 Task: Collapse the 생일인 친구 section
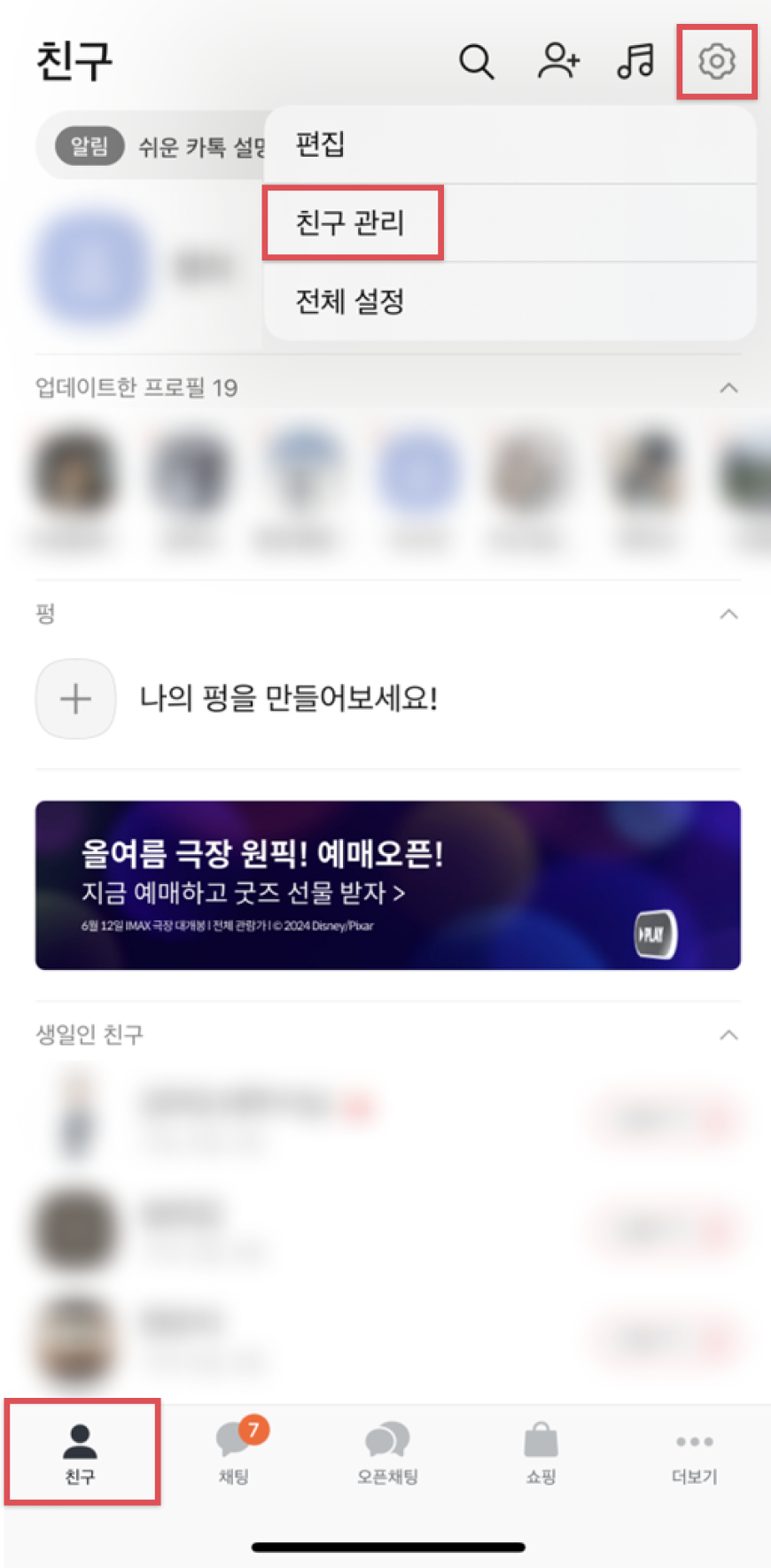pos(728,1035)
